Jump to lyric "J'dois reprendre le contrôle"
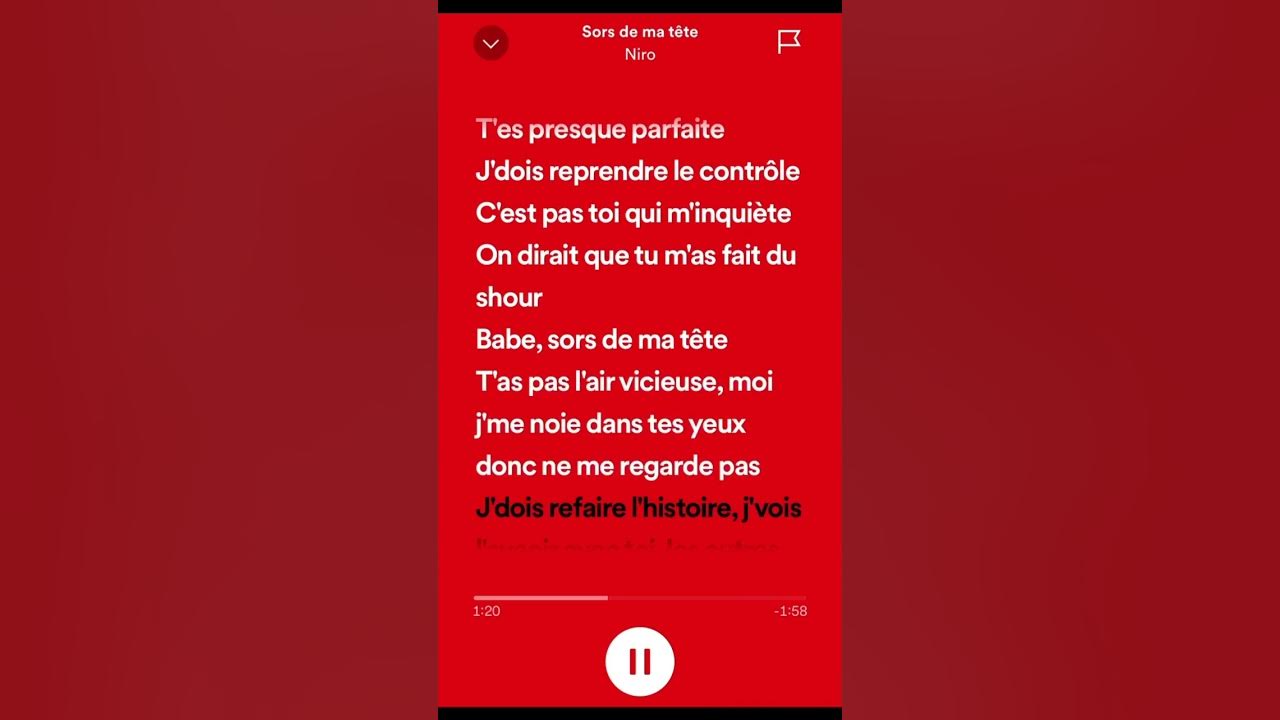The image size is (1280, 720). point(637,171)
